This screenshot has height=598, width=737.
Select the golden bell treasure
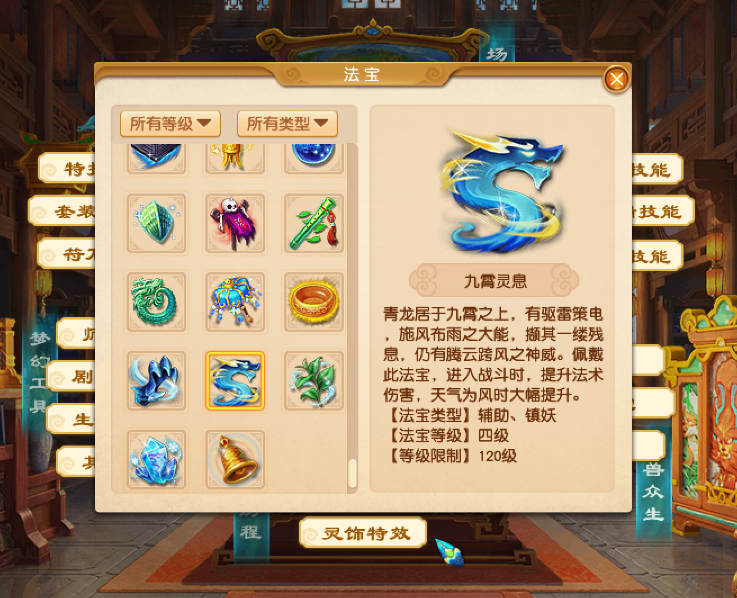(235, 459)
